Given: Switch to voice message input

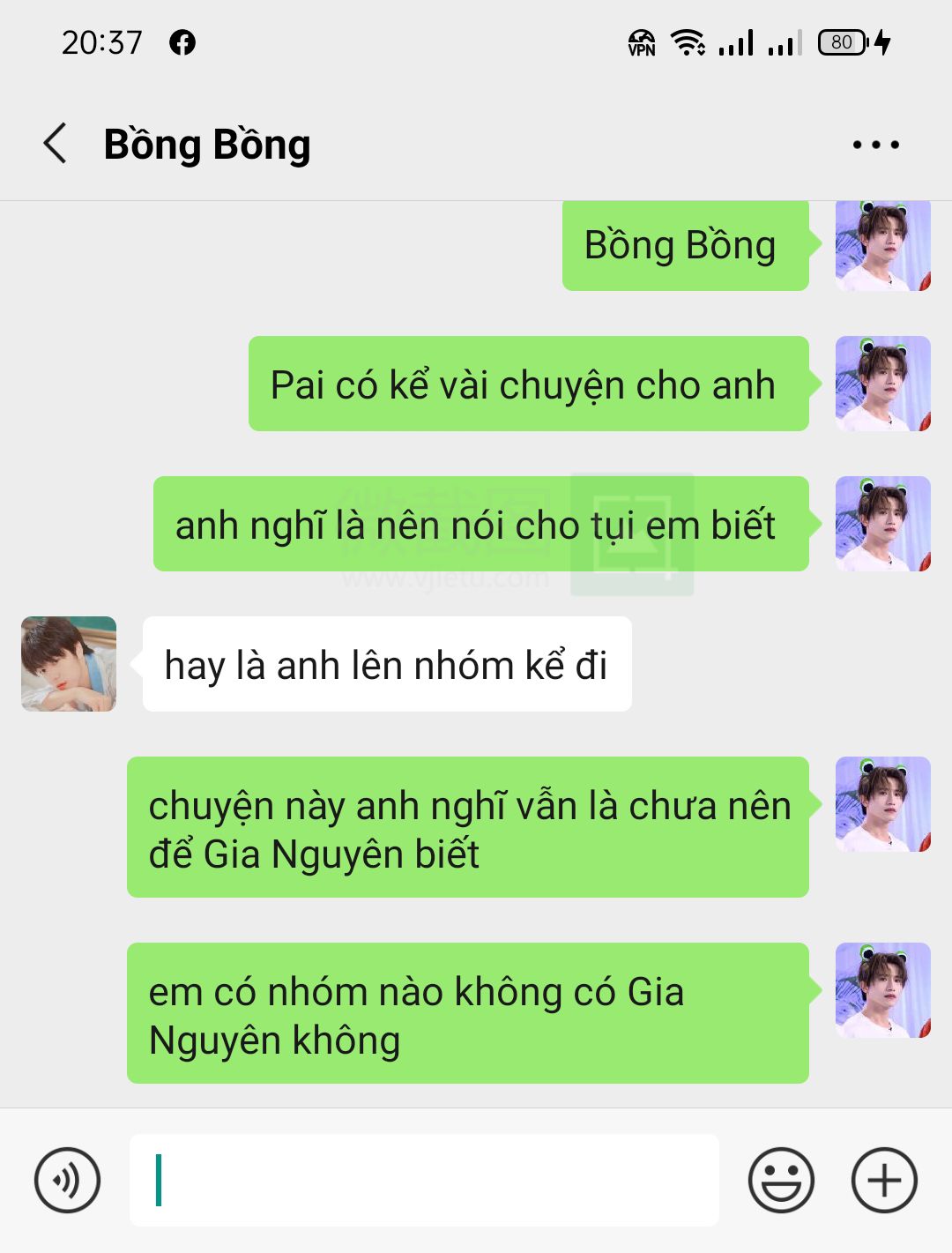Looking at the screenshot, I should pos(68,1180).
